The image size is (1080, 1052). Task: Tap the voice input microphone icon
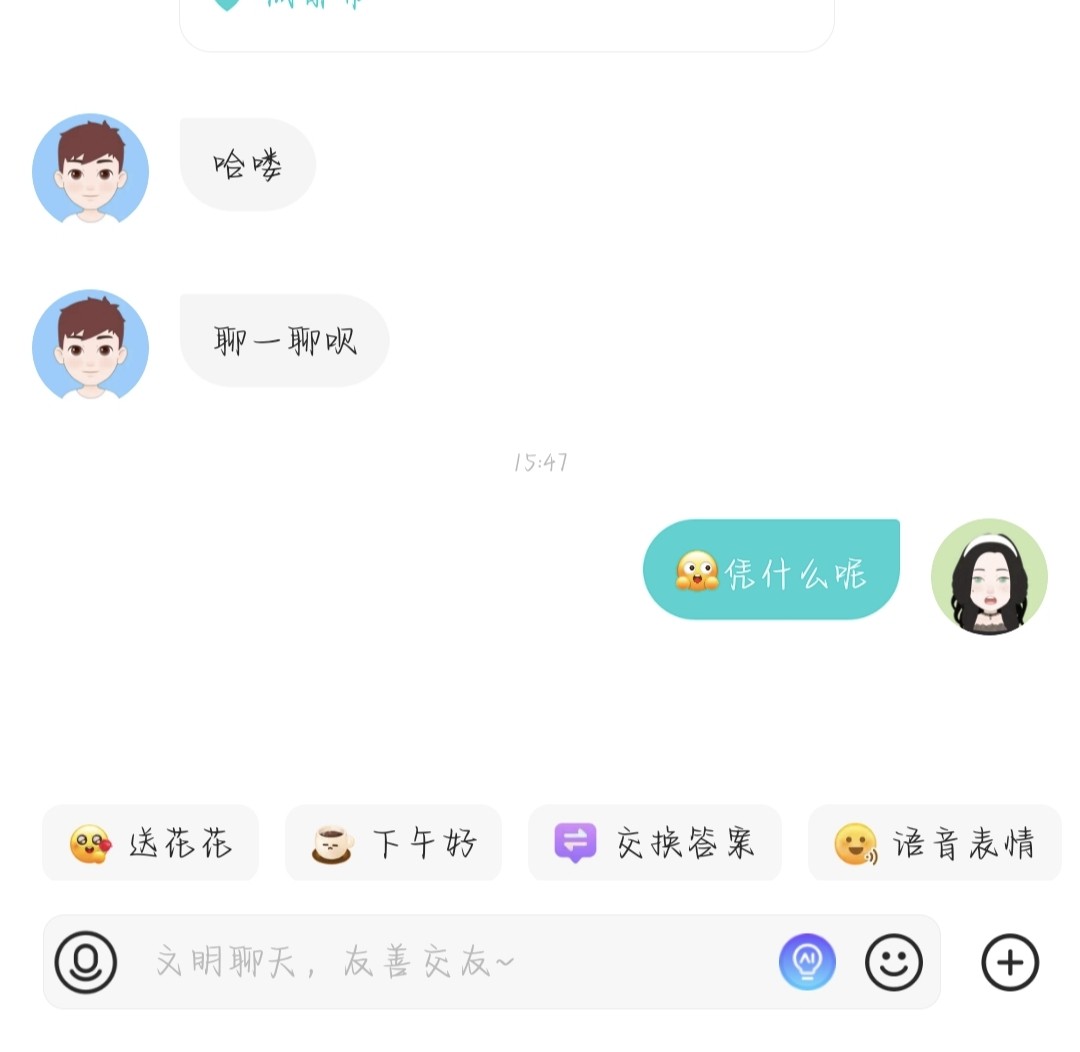coord(86,962)
